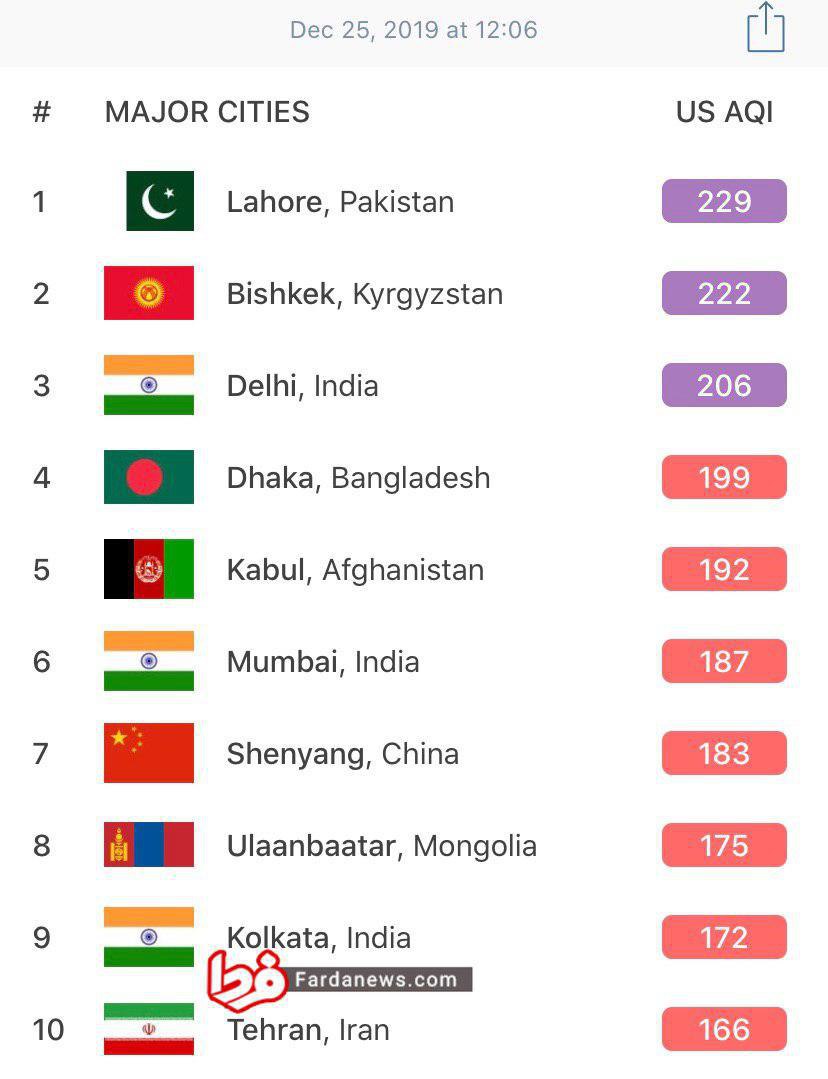
Task: Open the Dhaka, Bangladesh entry
Action: tap(358, 478)
